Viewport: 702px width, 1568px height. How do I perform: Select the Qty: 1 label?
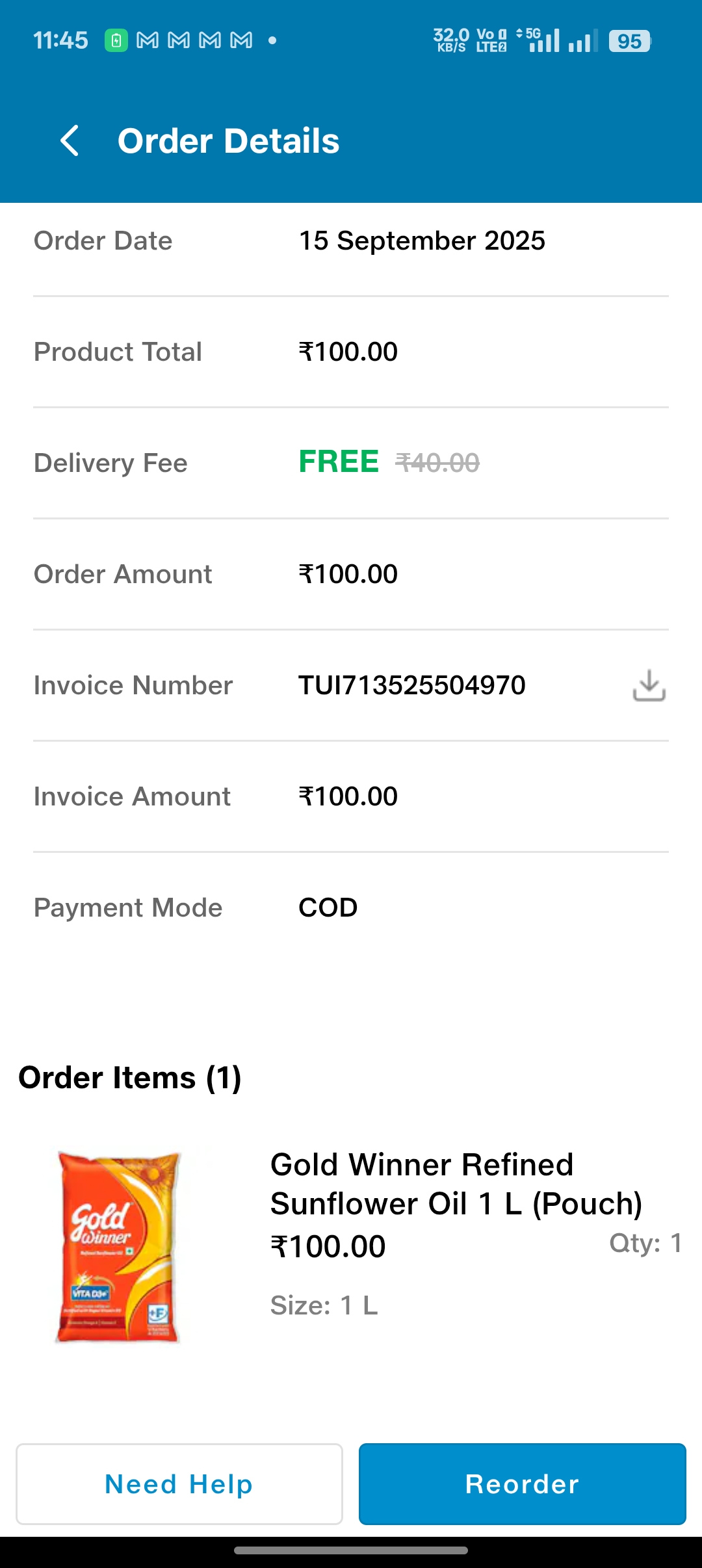[645, 1242]
